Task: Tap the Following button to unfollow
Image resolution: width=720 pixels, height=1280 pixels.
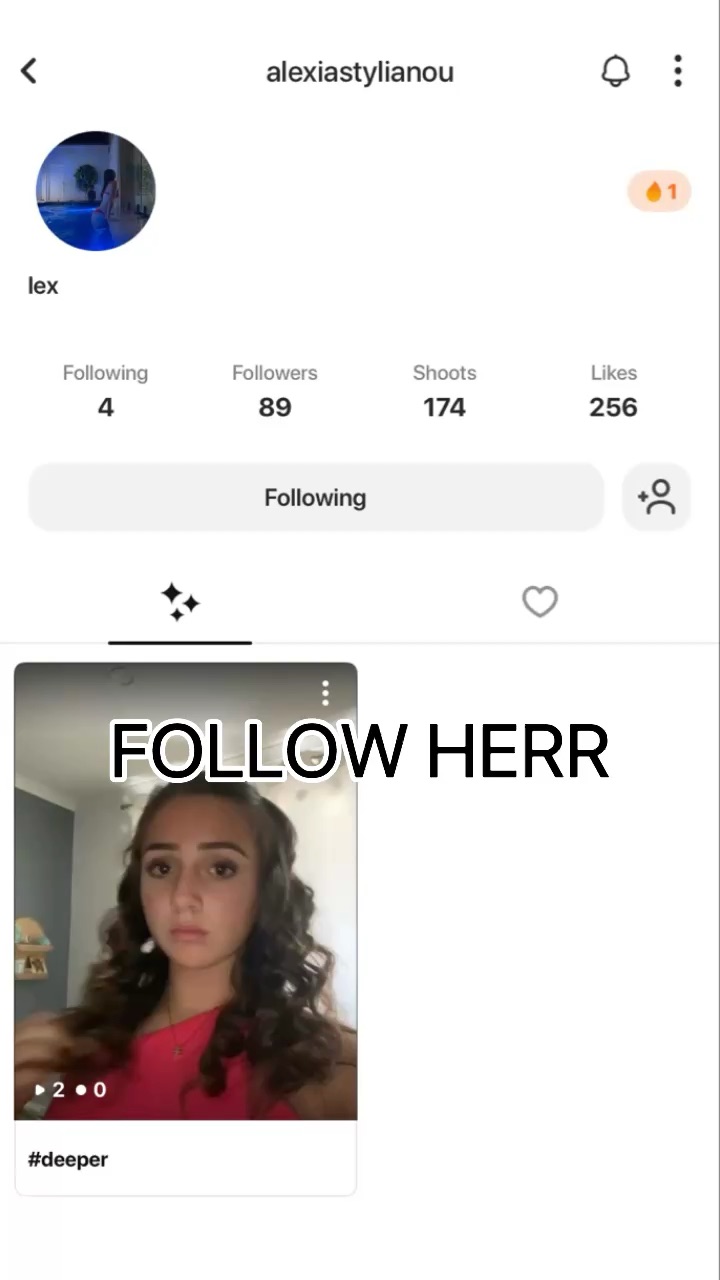Action: [x=316, y=497]
